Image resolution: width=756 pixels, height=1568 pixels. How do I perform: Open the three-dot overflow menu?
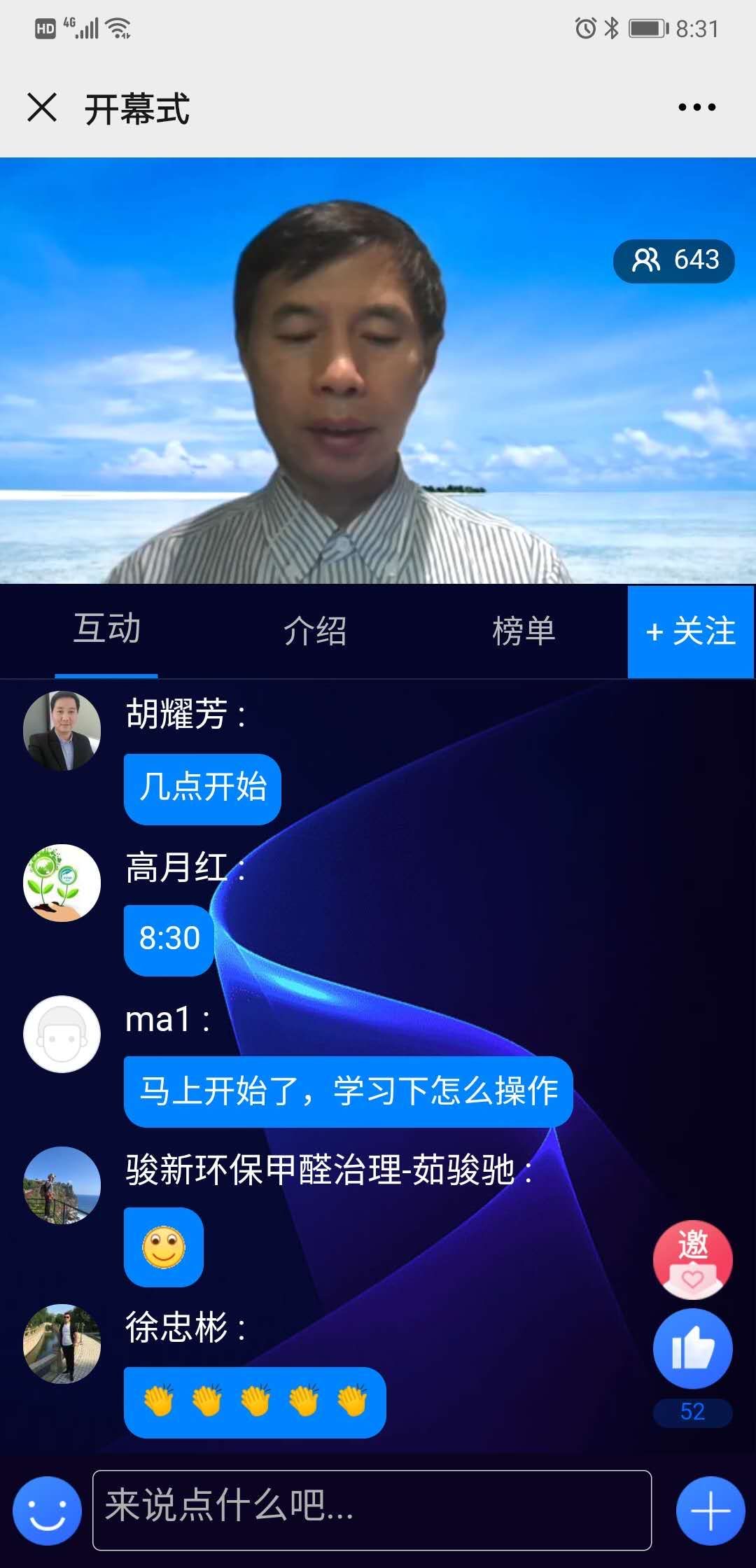[696, 108]
